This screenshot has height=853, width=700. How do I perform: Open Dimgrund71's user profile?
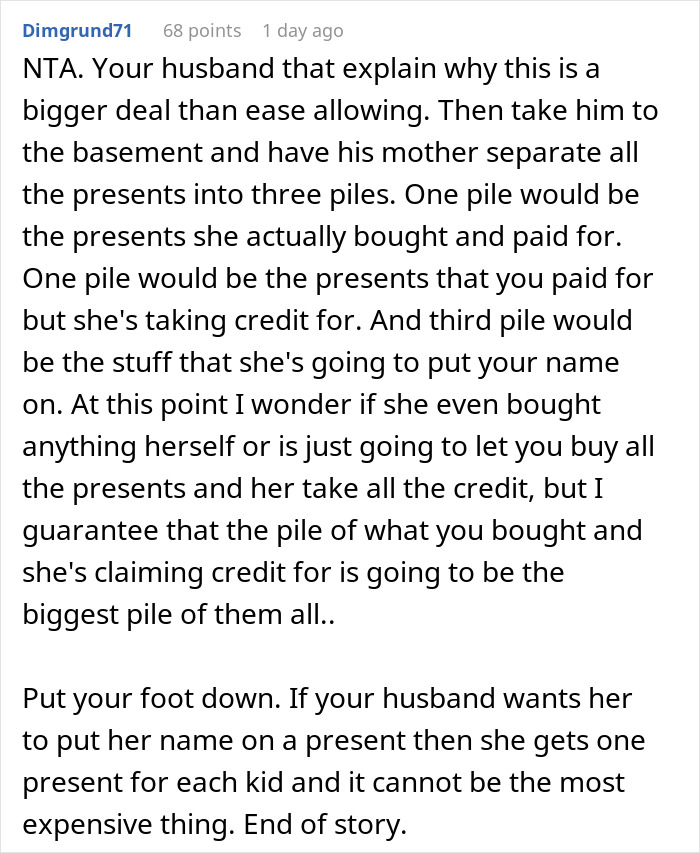77,30
